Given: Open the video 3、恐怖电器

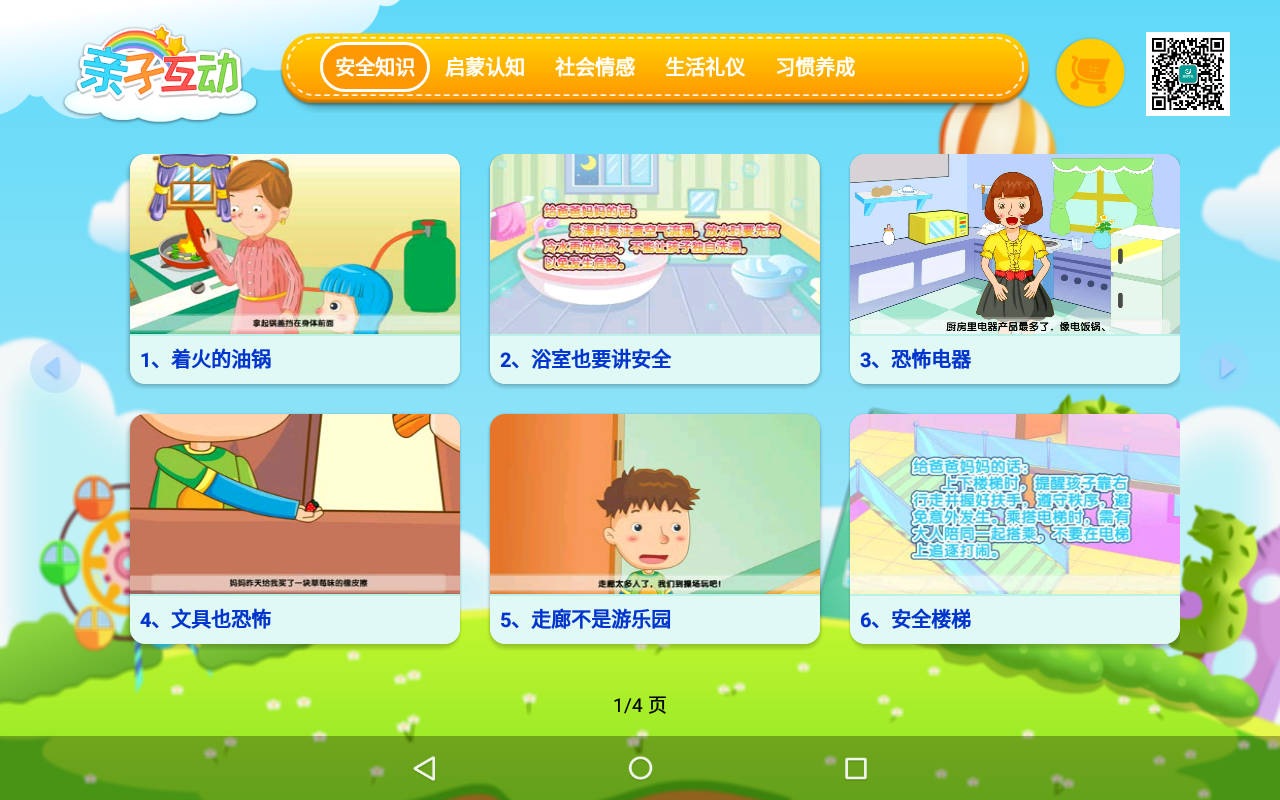Looking at the screenshot, I should pyautogui.click(x=1015, y=268).
